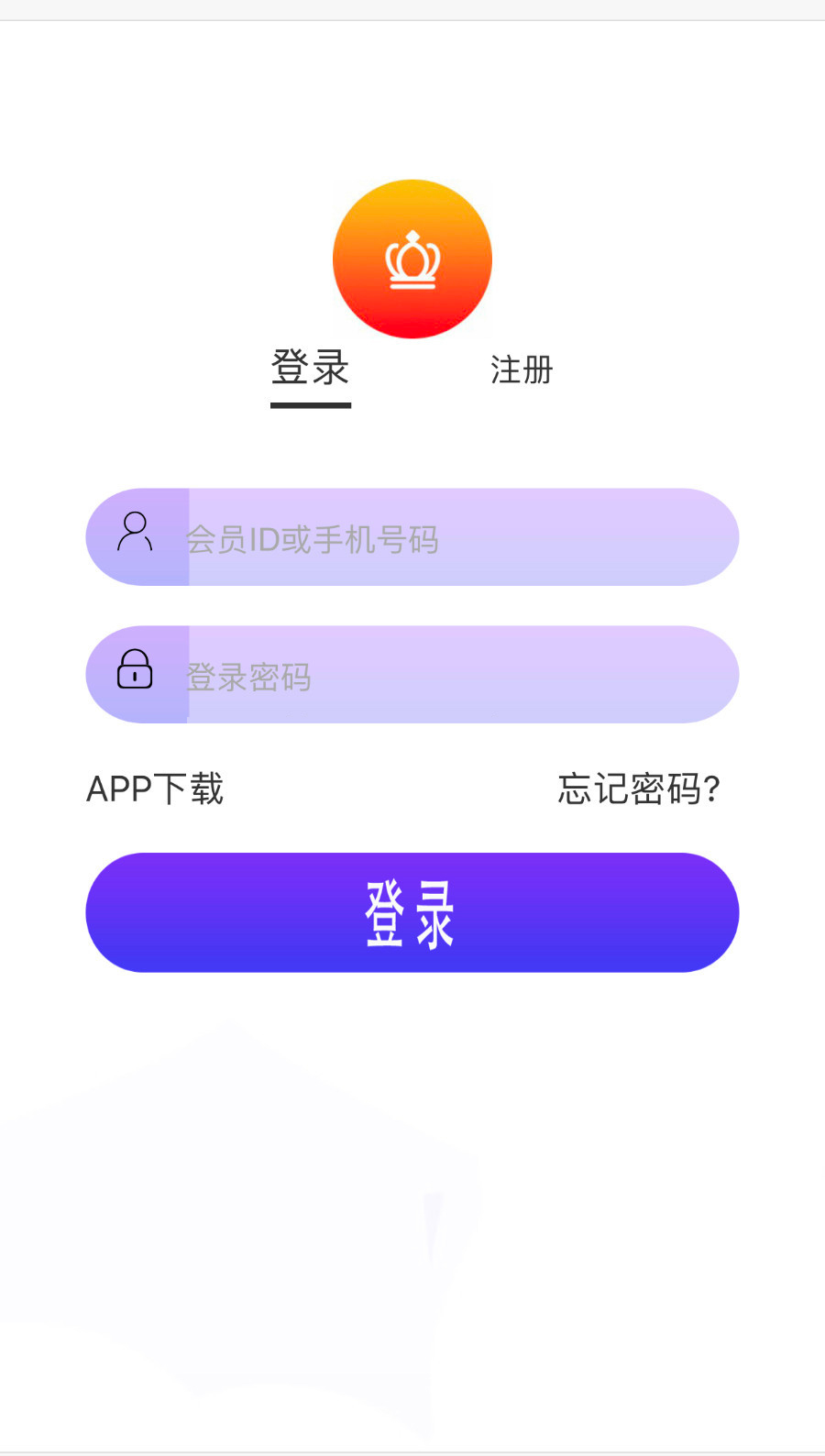Click 忘记密码? to recover password
Image resolution: width=825 pixels, height=1456 pixels.
point(638,789)
